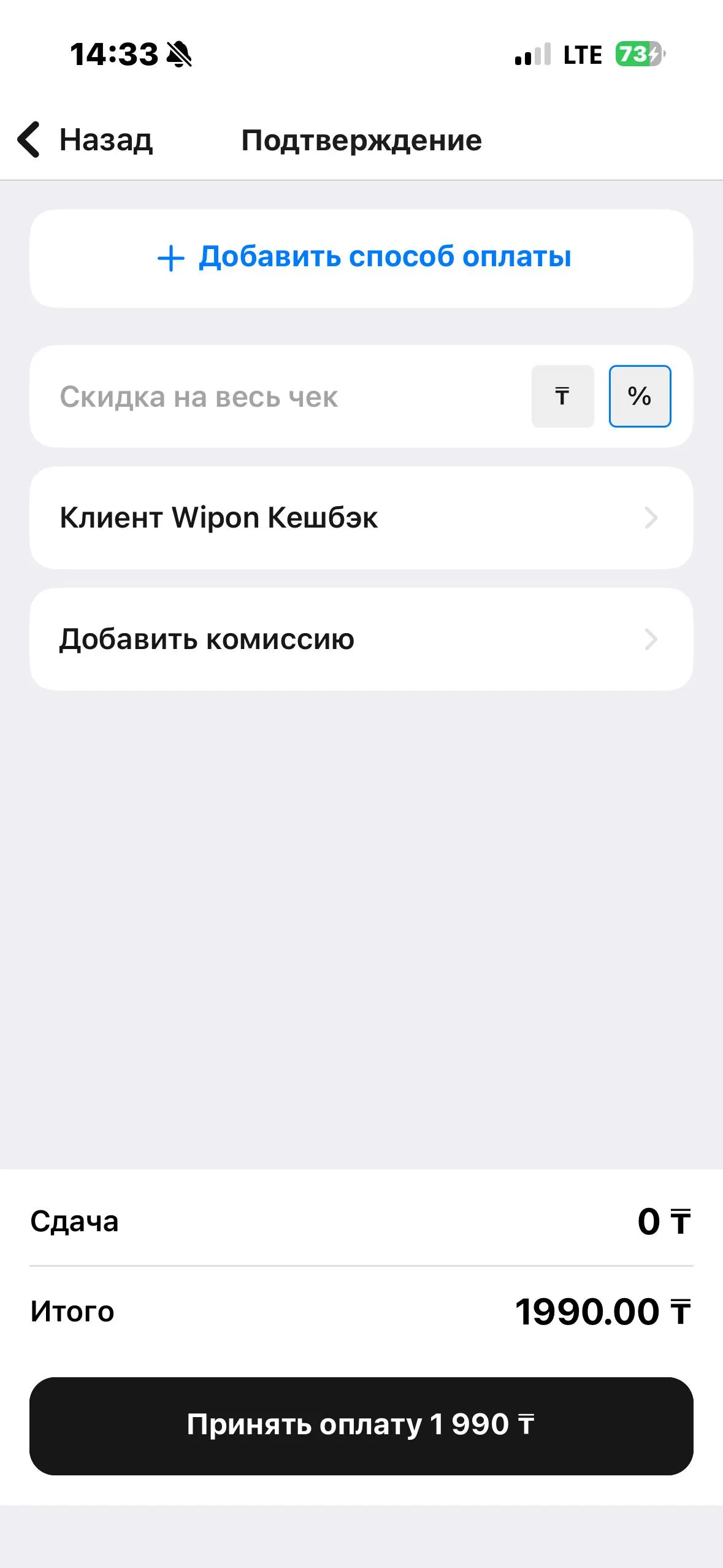Click the Добавить способ оплаты link
Screen dimensions: 723x1568
point(384,258)
